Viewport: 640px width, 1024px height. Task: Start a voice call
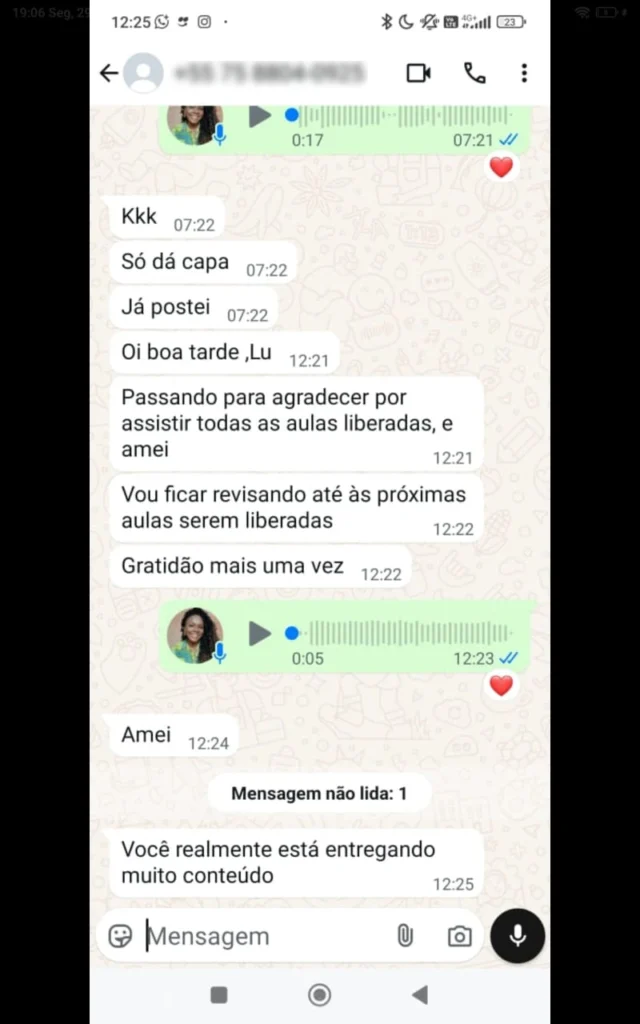pos(474,73)
